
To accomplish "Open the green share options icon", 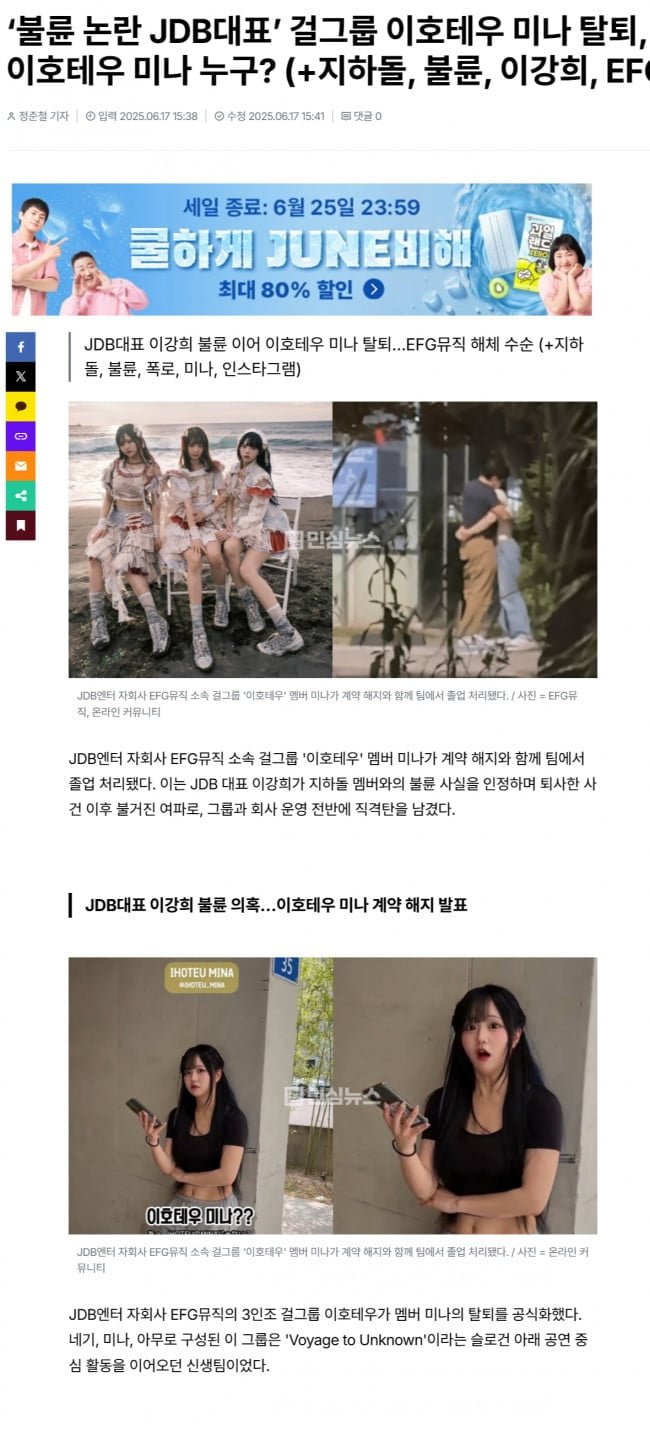I will 20,496.
